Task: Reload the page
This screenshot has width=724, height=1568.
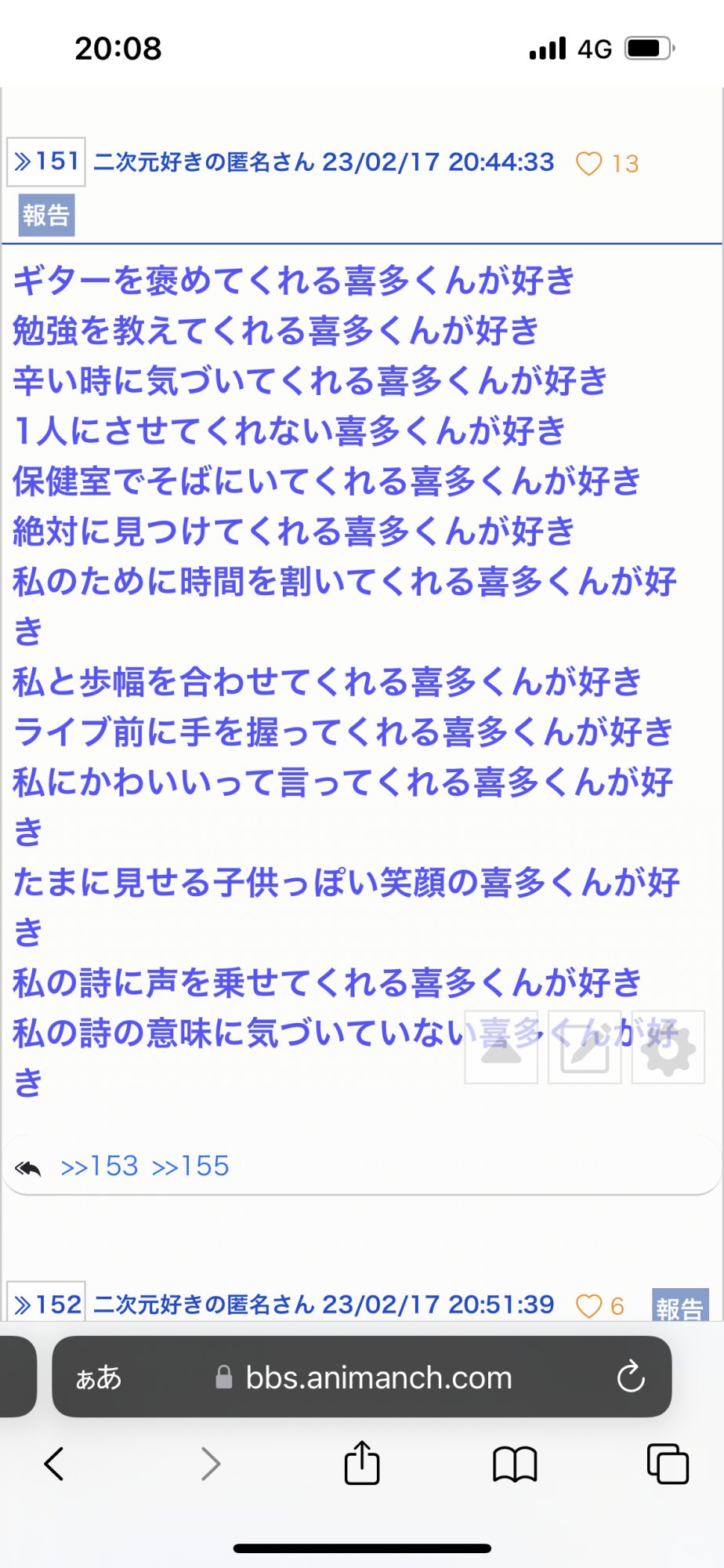Action: 630,1377
